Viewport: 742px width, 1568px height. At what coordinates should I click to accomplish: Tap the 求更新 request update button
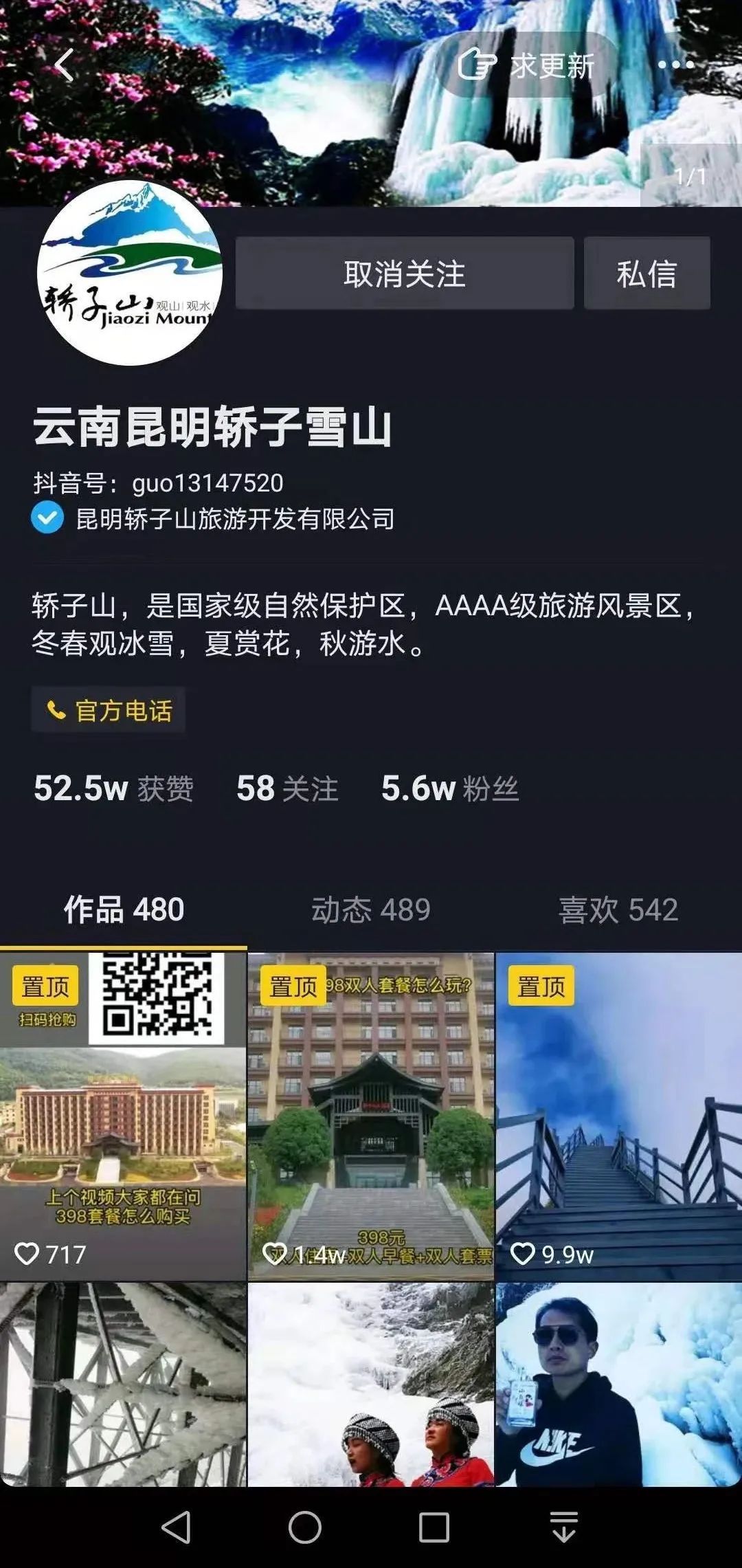pos(527,65)
